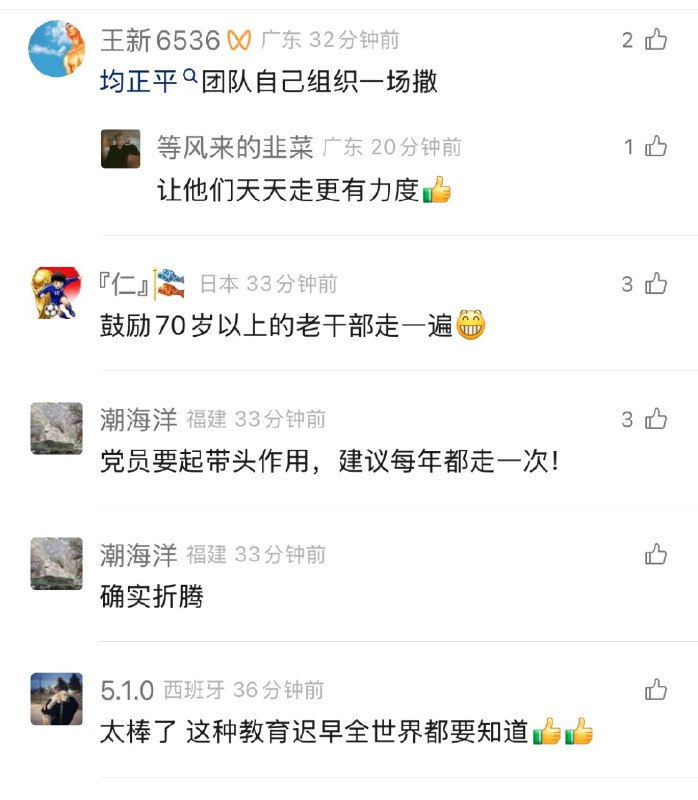Open 『仁』 user avatar
This screenshot has width=698, height=800.
click(x=56, y=293)
